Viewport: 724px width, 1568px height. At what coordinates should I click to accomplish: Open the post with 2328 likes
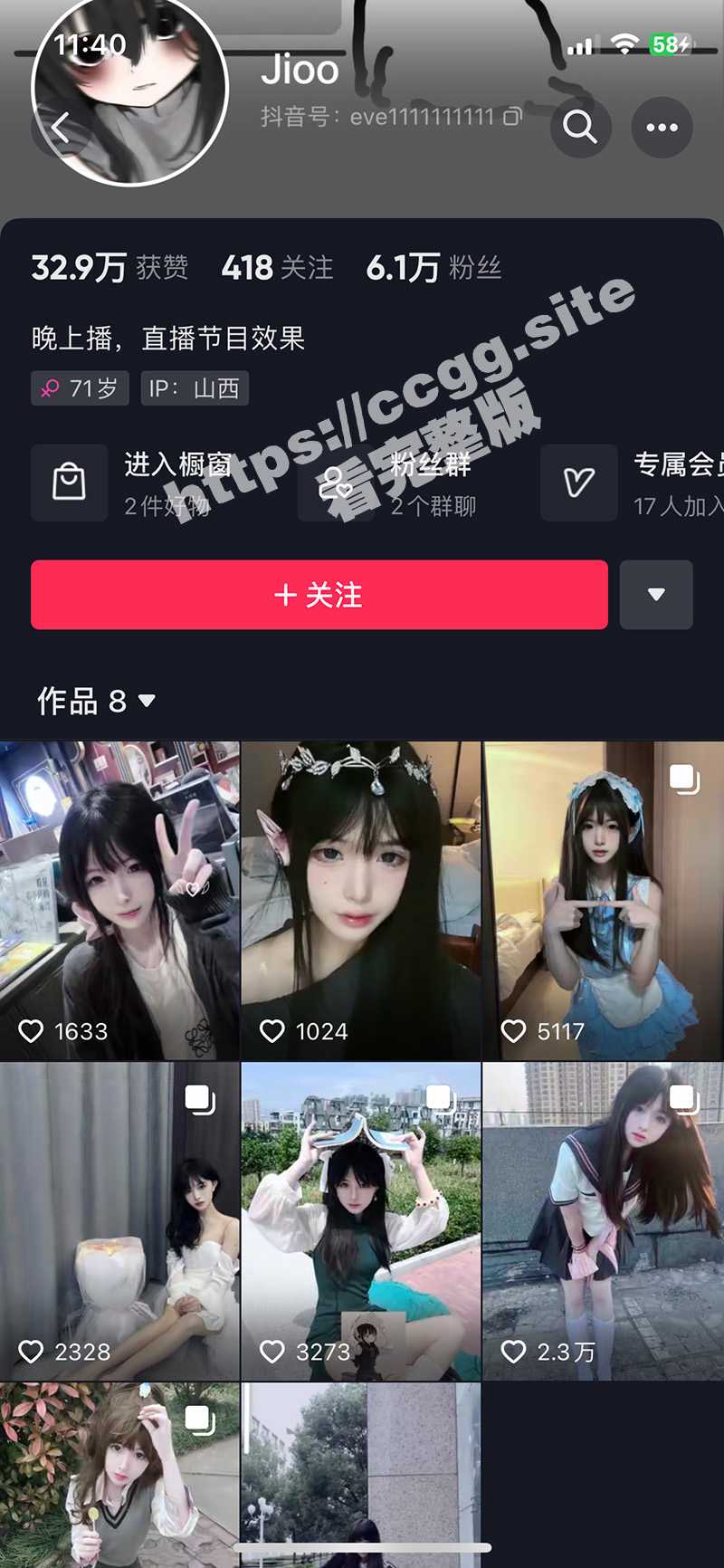pos(119,1220)
